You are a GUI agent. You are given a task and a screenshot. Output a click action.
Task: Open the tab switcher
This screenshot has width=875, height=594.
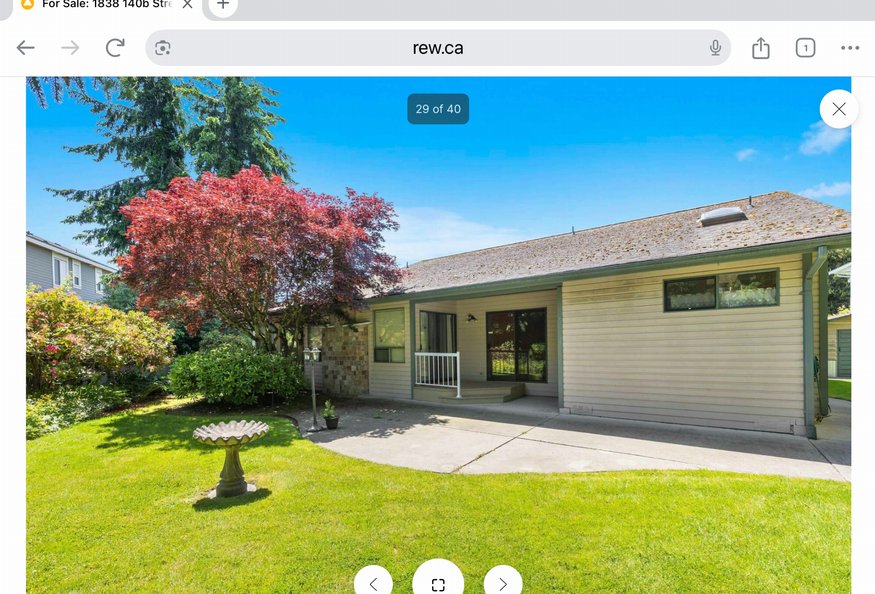pyautogui.click(x=805, y=48)
